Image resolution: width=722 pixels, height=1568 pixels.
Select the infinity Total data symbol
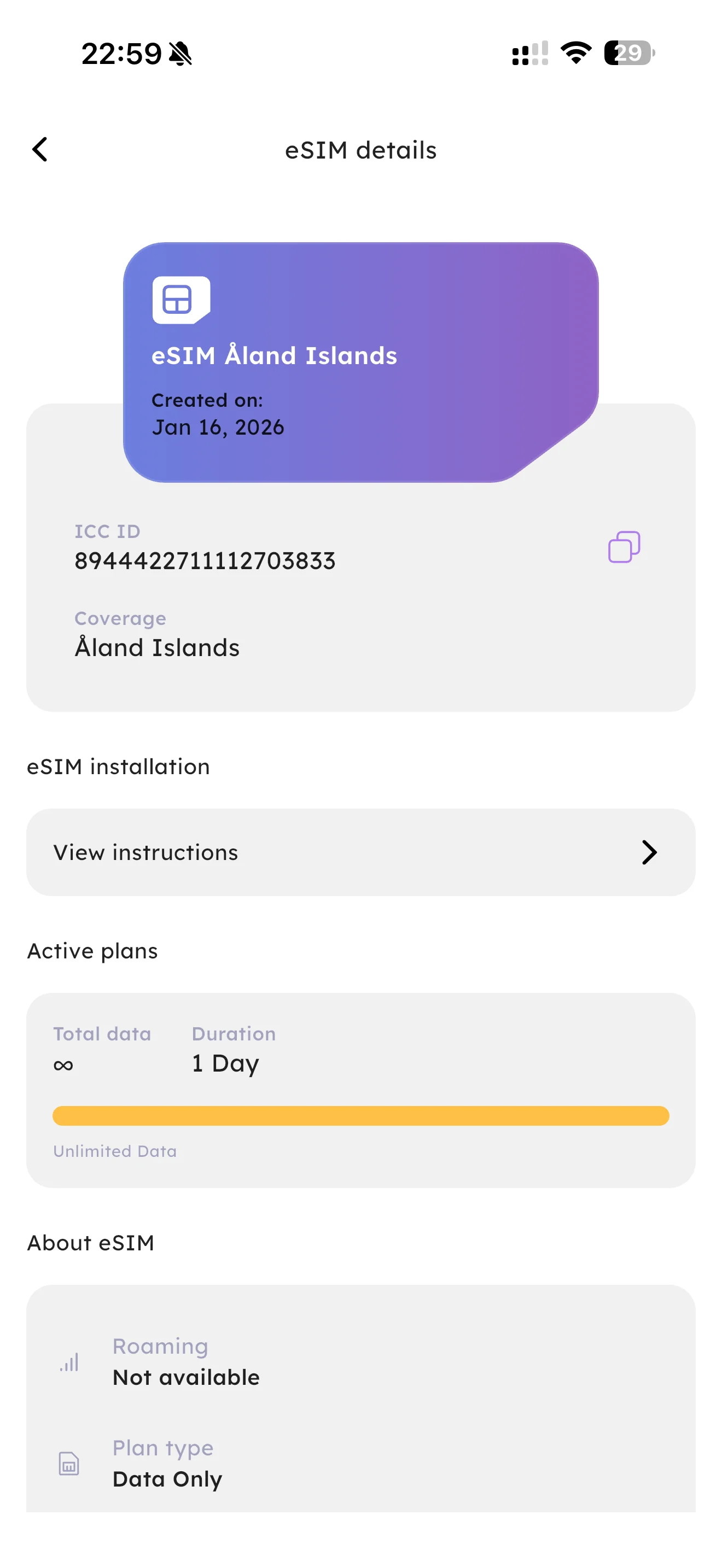click(63, 1064)
